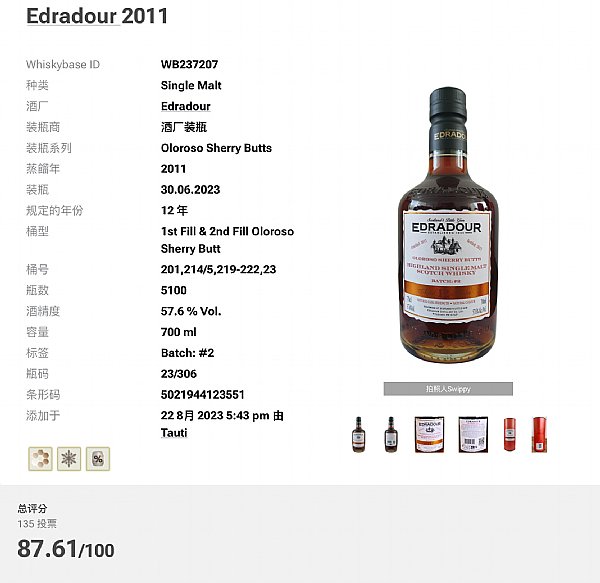600x583 pixels.
Task: Tap the percent cask strength badge icon
Action: pyautogui.click(x=98, y=459)
